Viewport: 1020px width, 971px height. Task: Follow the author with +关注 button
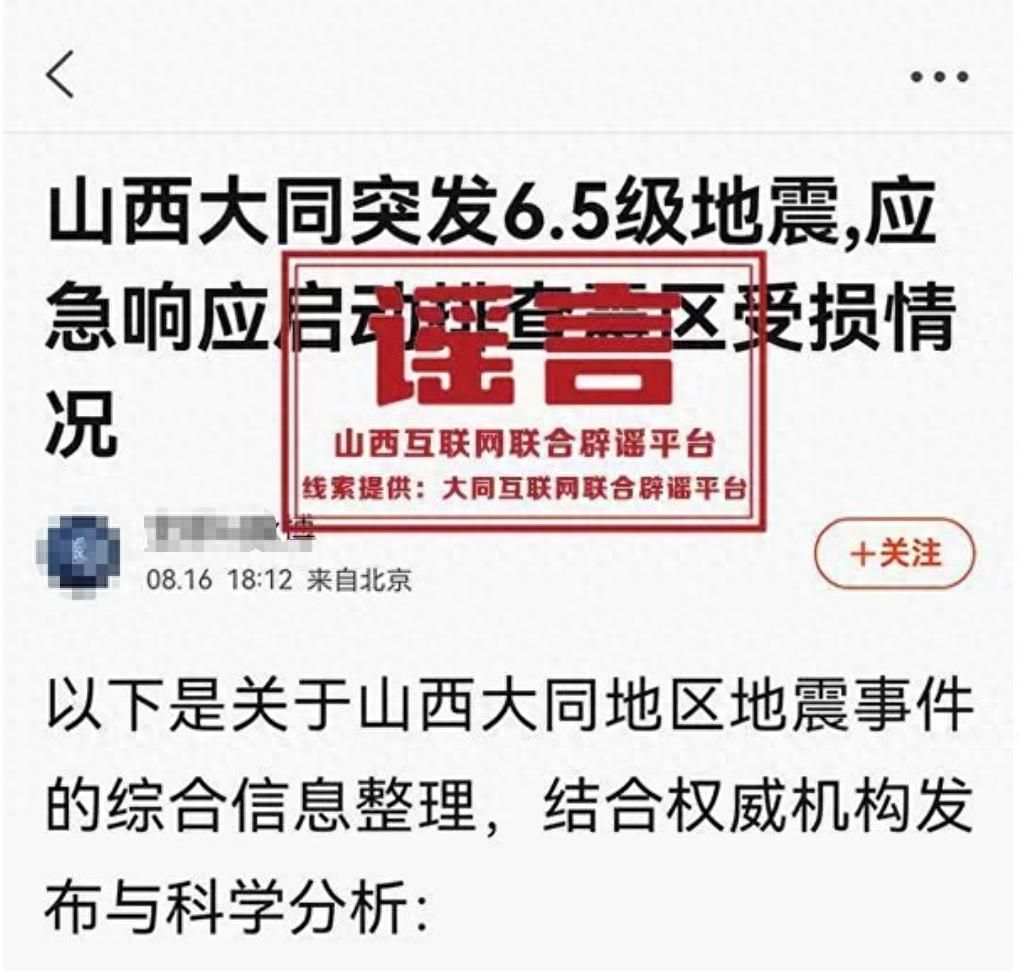click(894, 553)
